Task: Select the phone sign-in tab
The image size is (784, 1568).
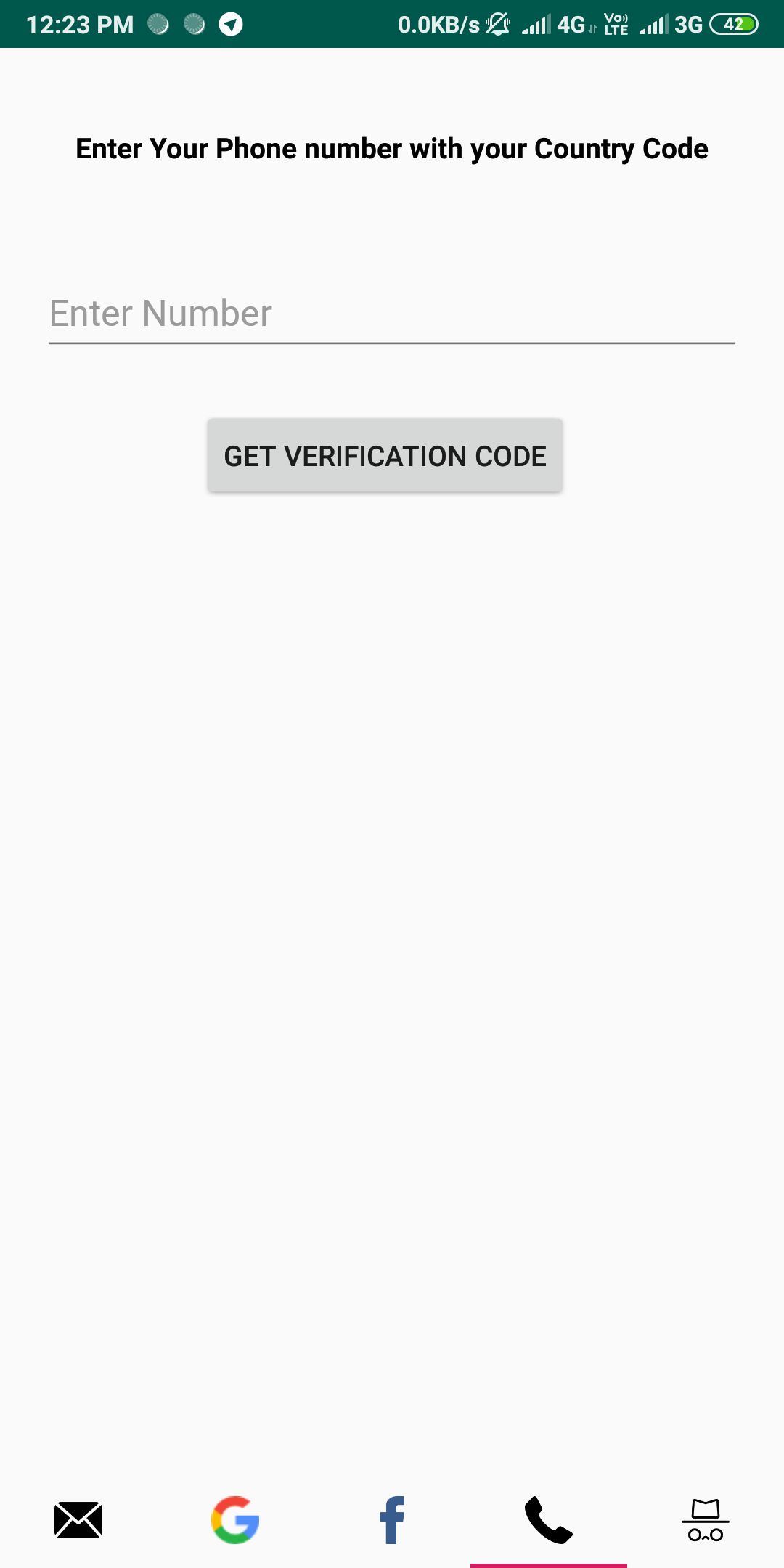Action: coord(549,1520)
